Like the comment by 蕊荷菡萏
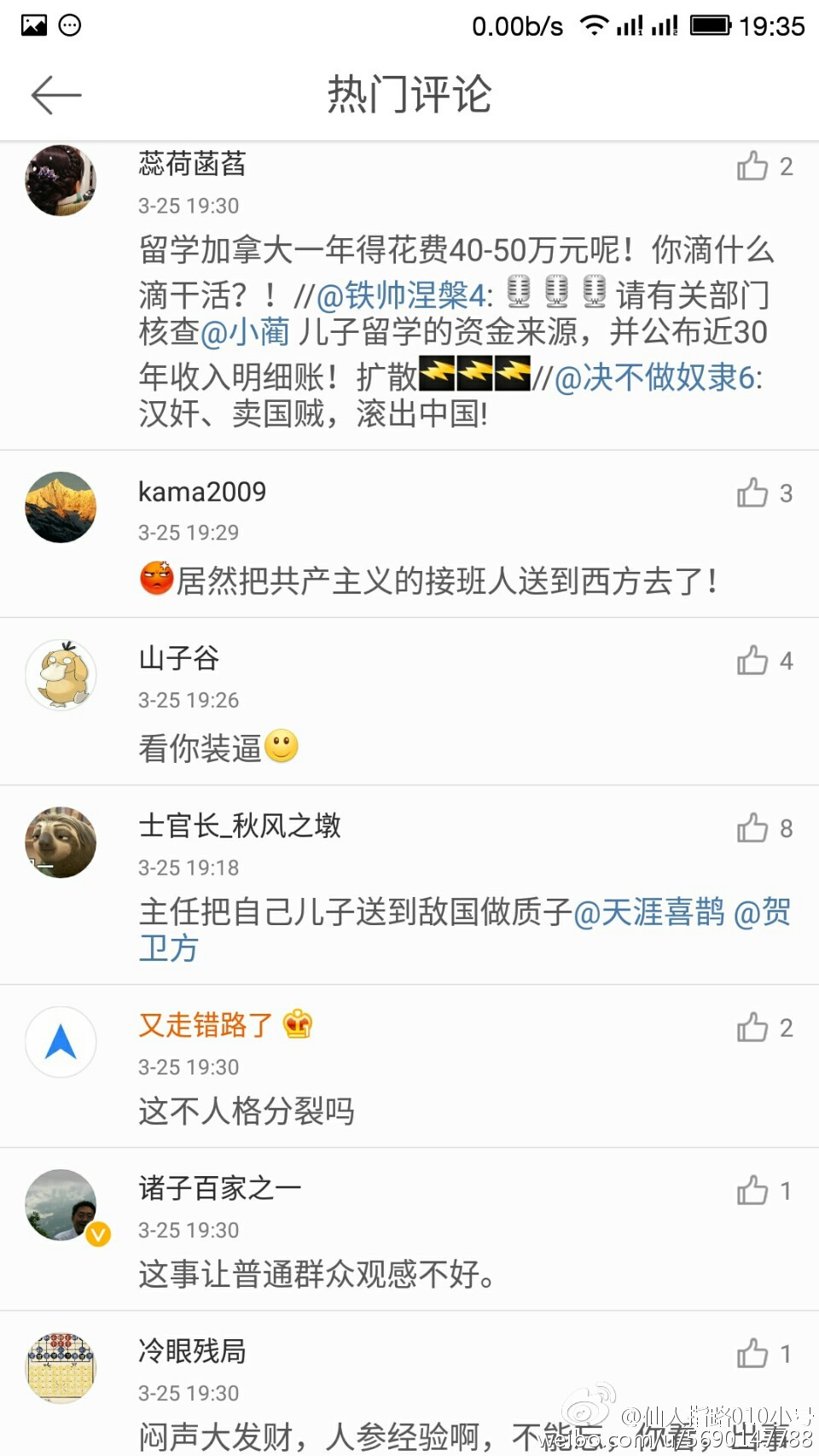The height and width of the screenshot is (1456, 819). (x=752, y=166)
